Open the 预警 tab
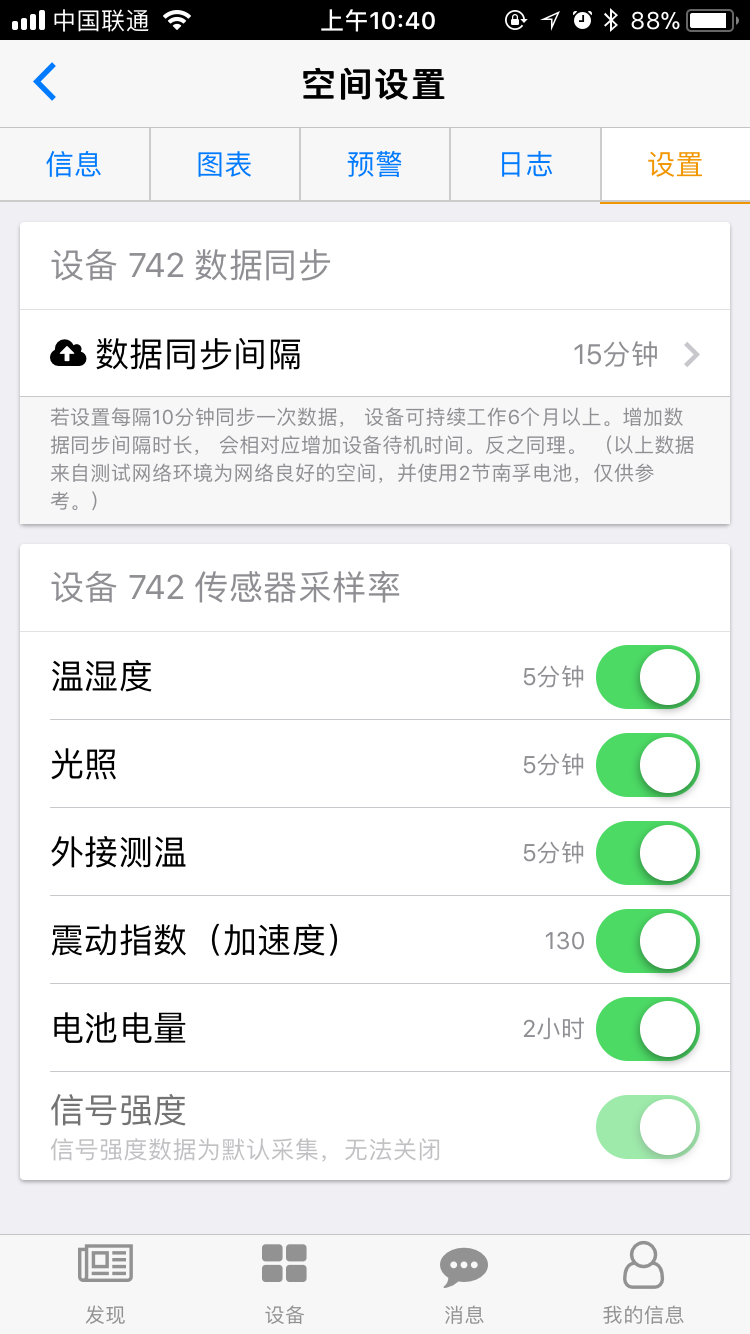This screenshot has height=1334, width=750. (375, 165)
